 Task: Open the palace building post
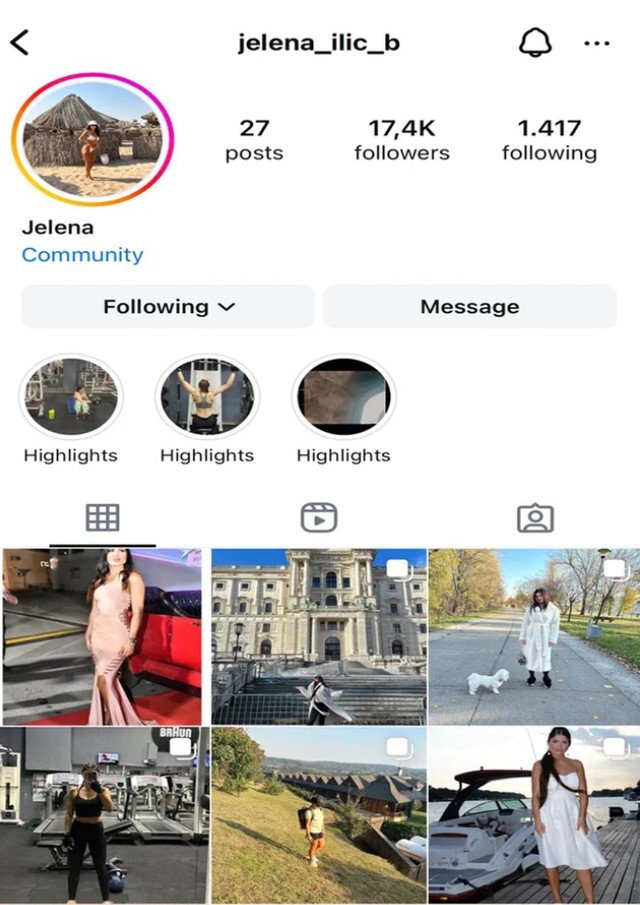click(319, 636)
